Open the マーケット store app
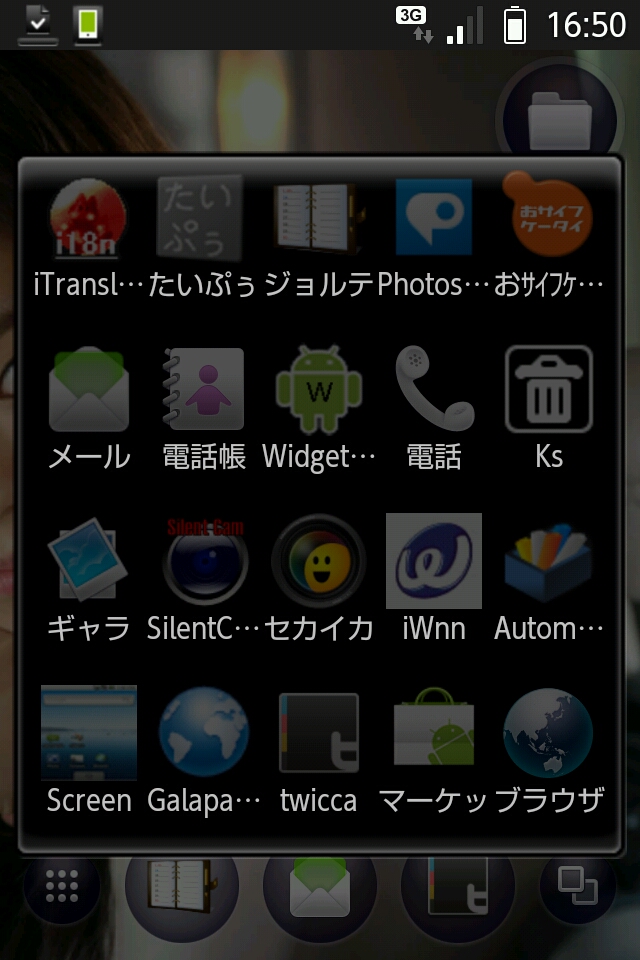640x960 pixels. tap(434, 735)
